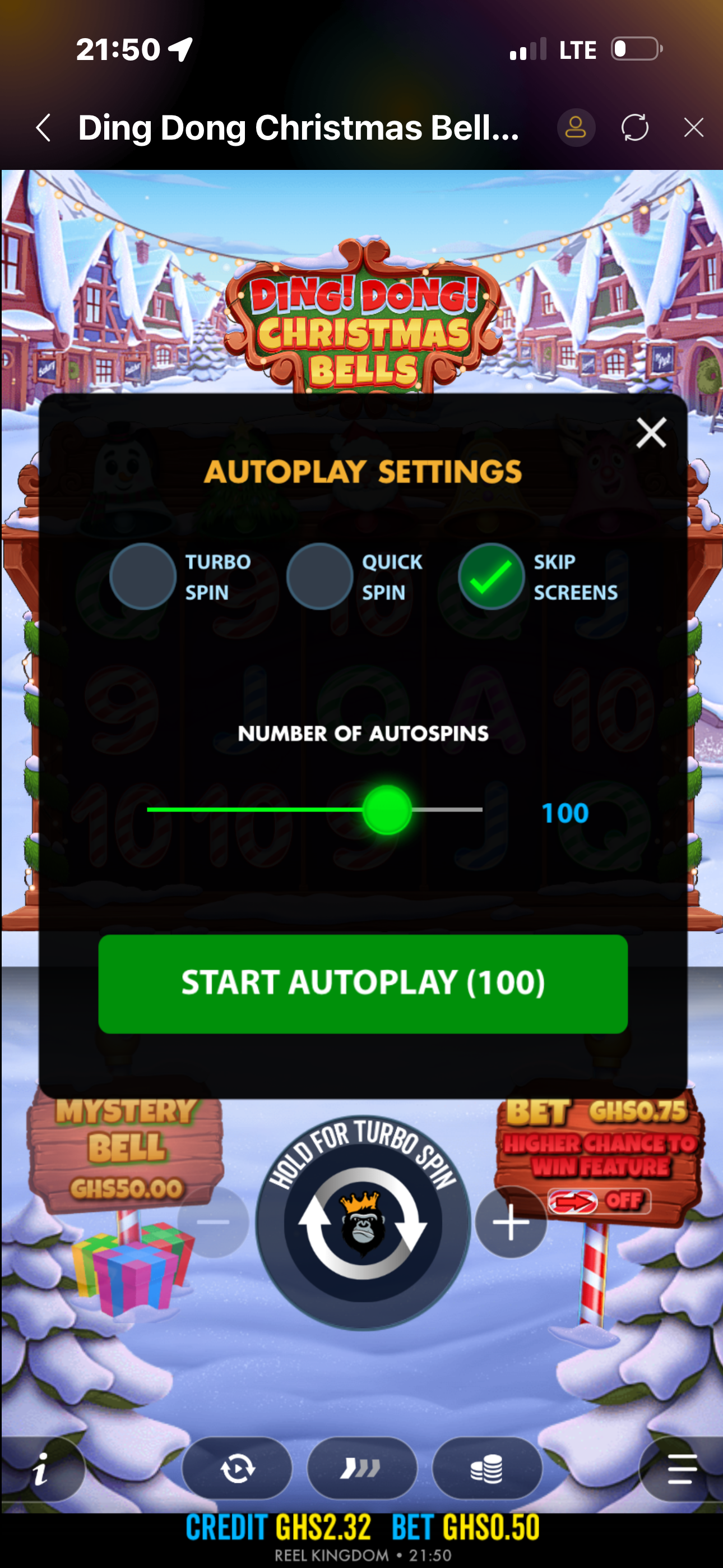The image size is (723, 1568).
Task: Toggle the quick-spin arrows button
Action: tap(361, 1468)
